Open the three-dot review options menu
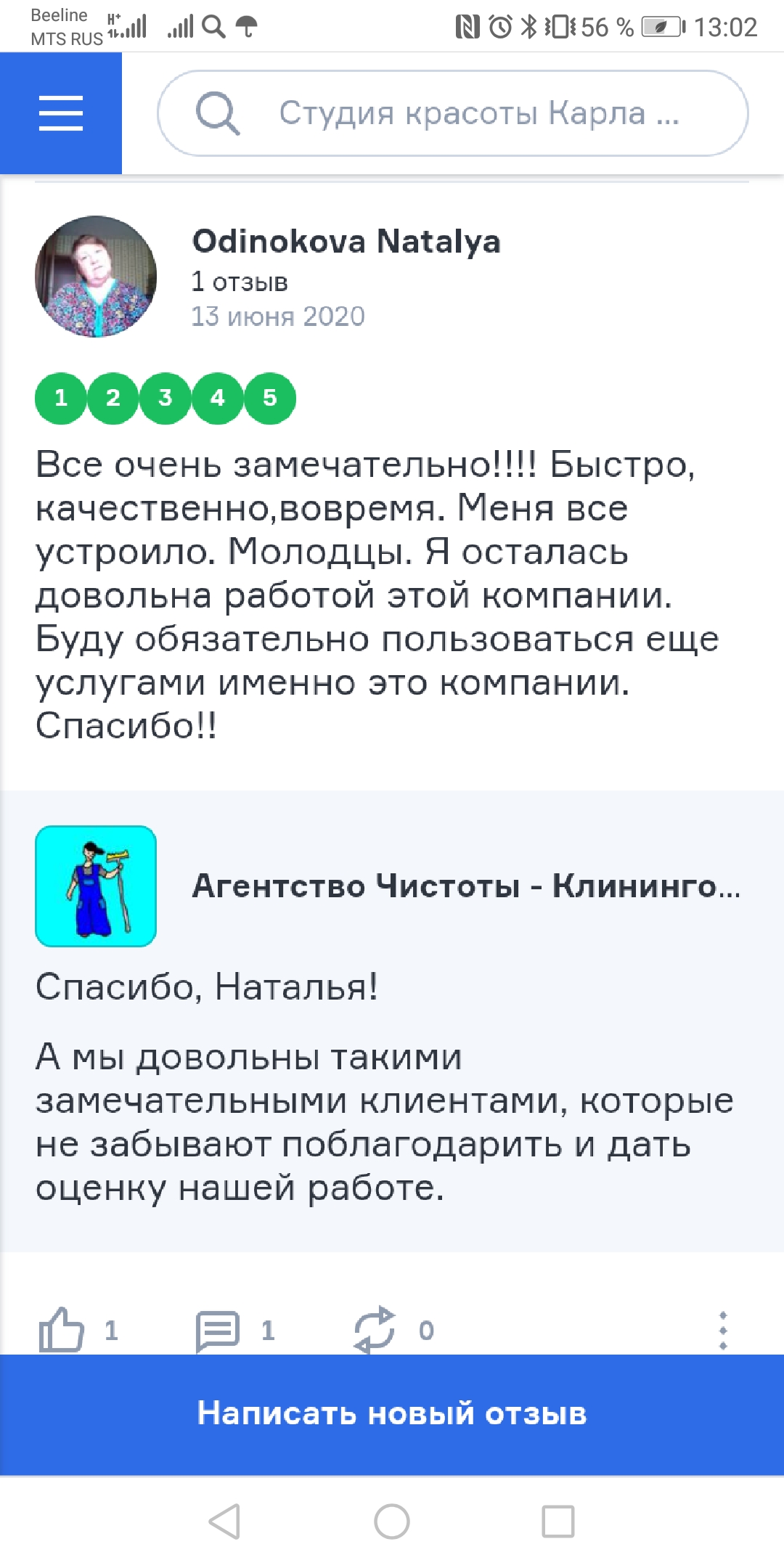Screen dimensions: 784x1568 coord(722,1330)
